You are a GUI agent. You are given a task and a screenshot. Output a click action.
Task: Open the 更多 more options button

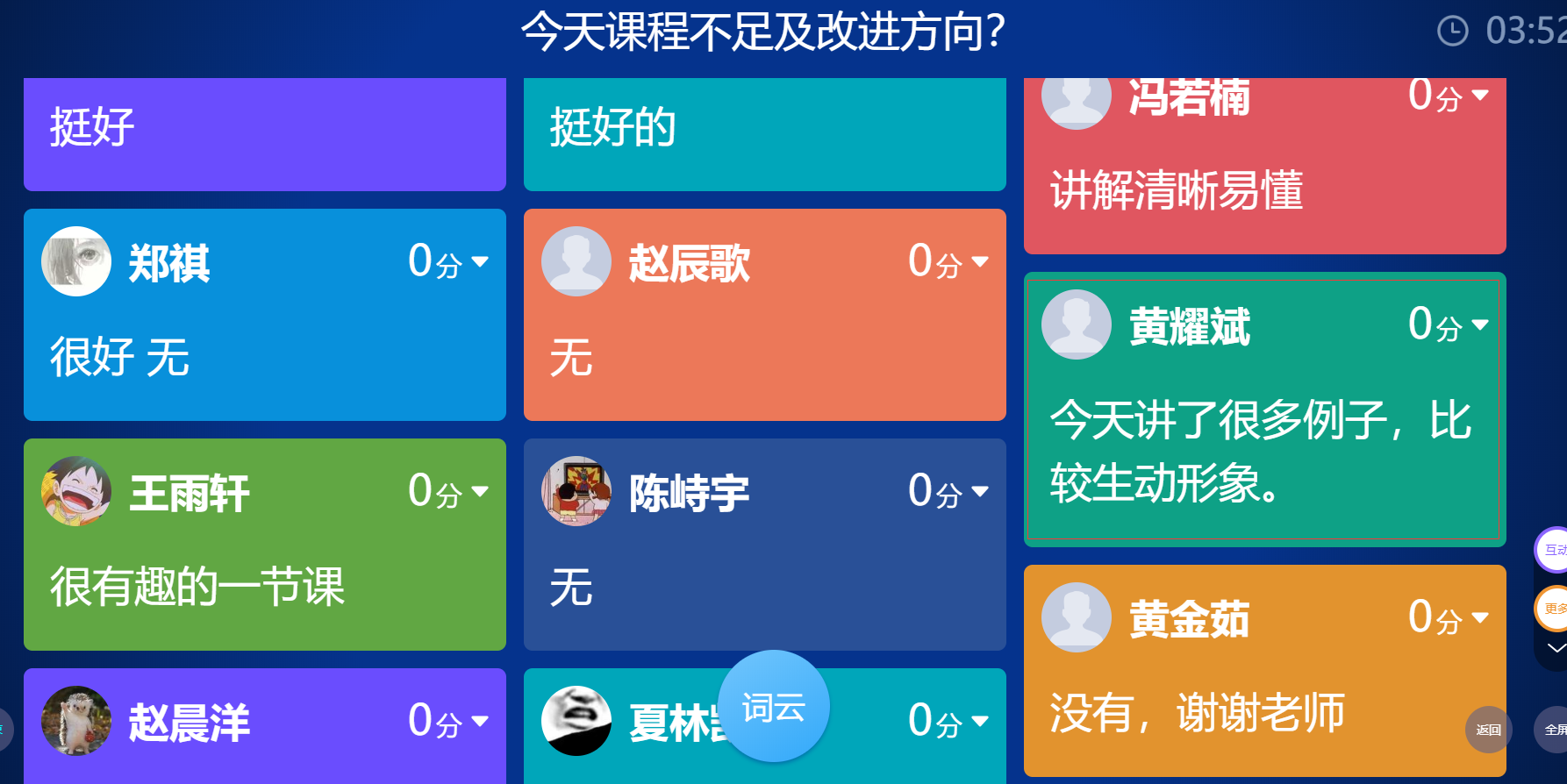click(x=1554, y=608)
